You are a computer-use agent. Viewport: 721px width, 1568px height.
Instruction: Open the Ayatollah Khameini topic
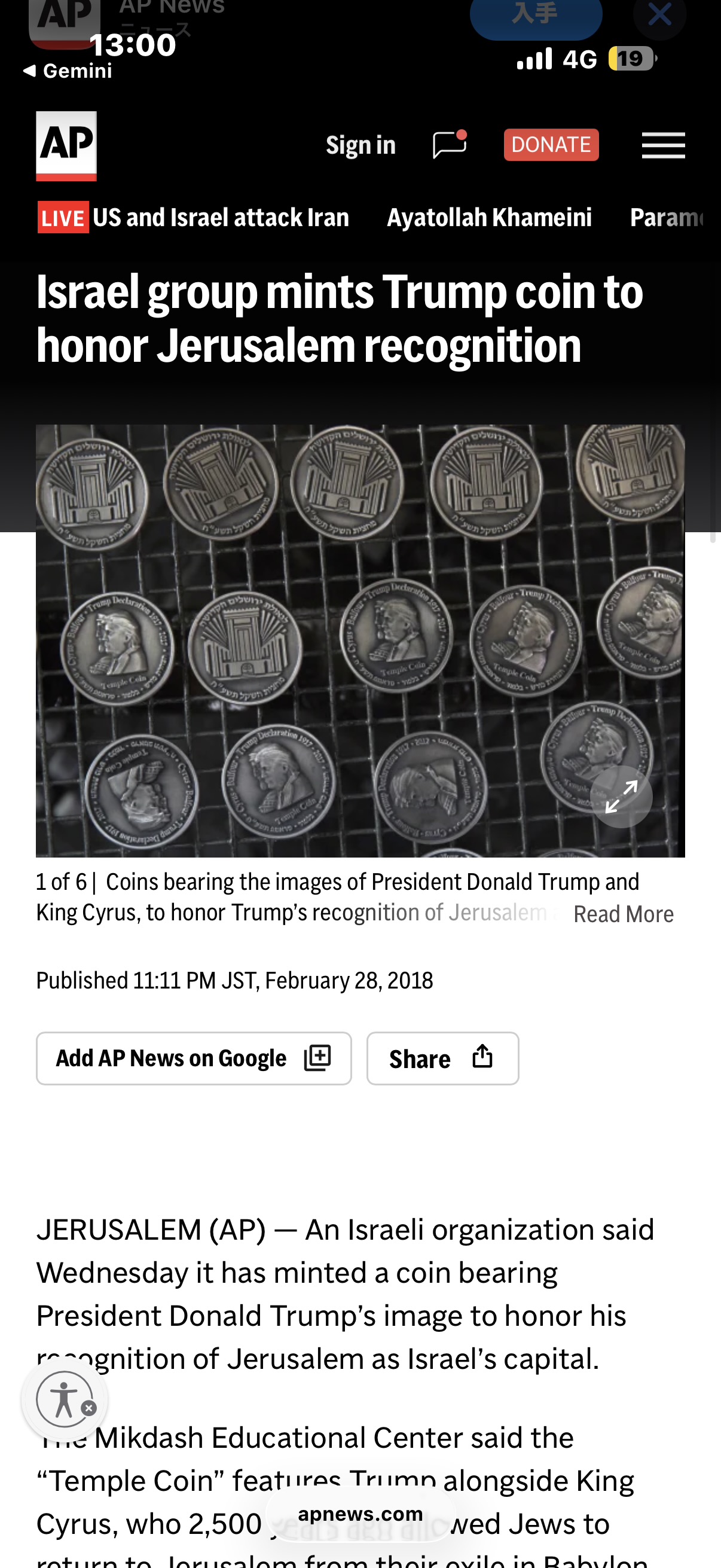[x=489, y=218]
